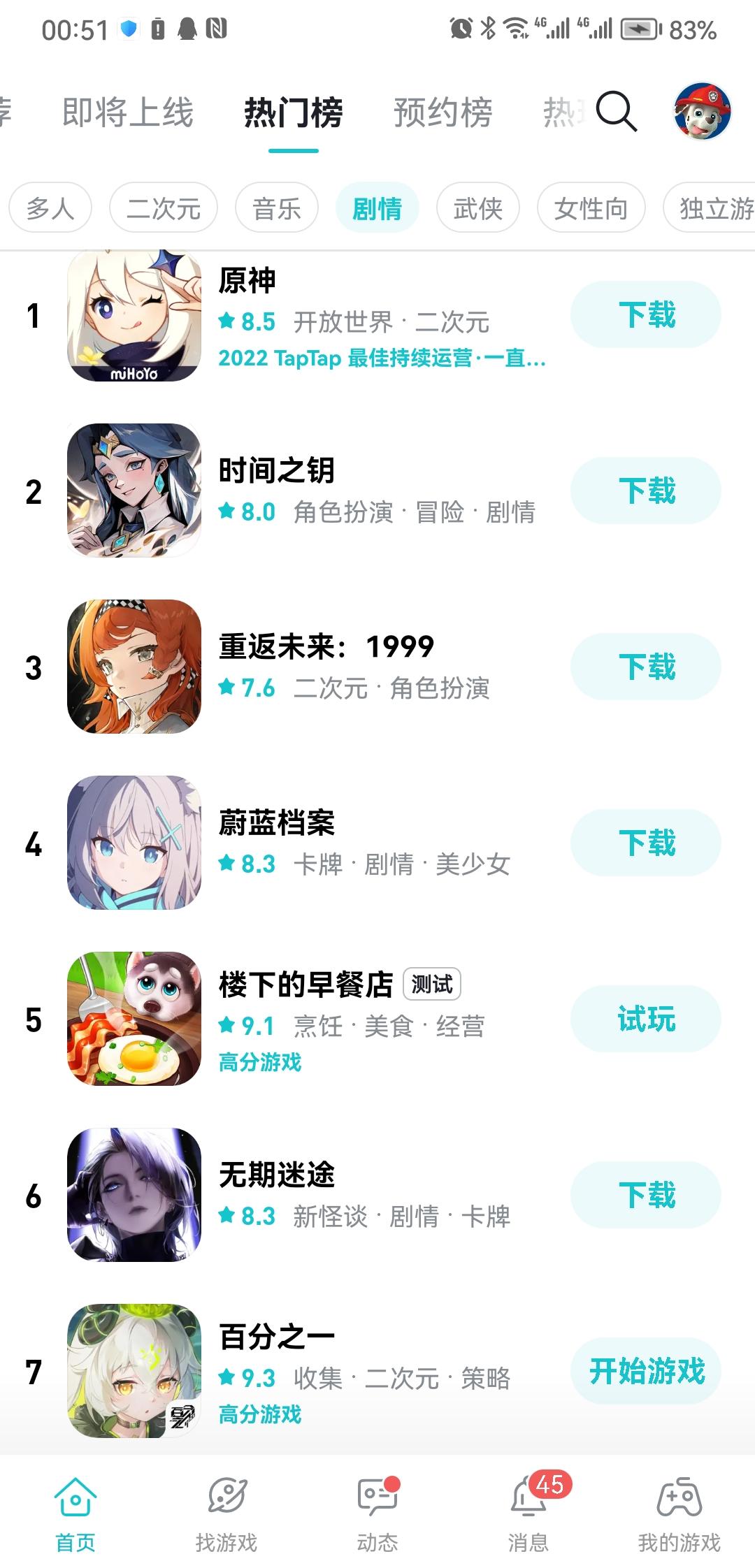The height and width of the screenshot is (1568, 755).
Task: Switch to the 预约榜 tab
Action: tap(443, 112)
